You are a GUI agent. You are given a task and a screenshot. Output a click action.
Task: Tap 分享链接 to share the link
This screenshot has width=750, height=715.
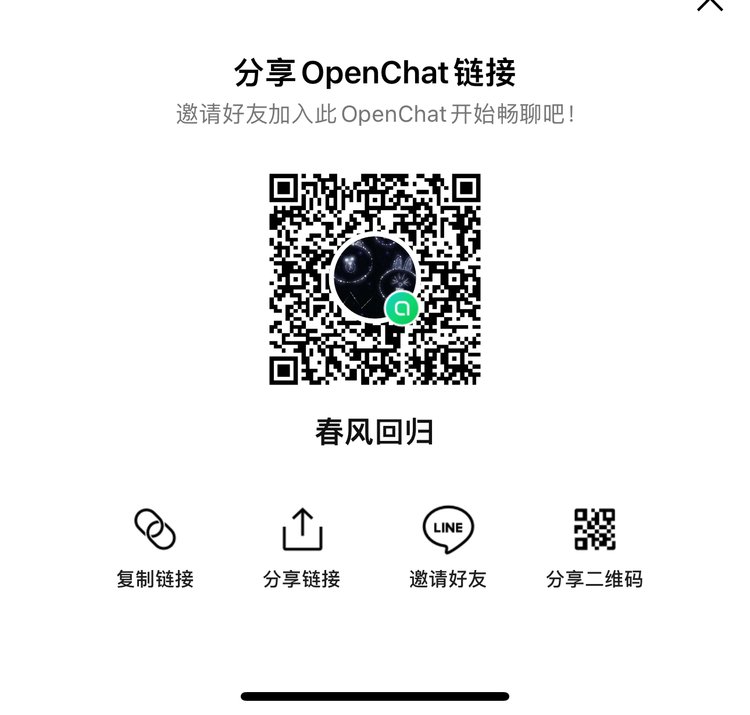pos(302,544)
